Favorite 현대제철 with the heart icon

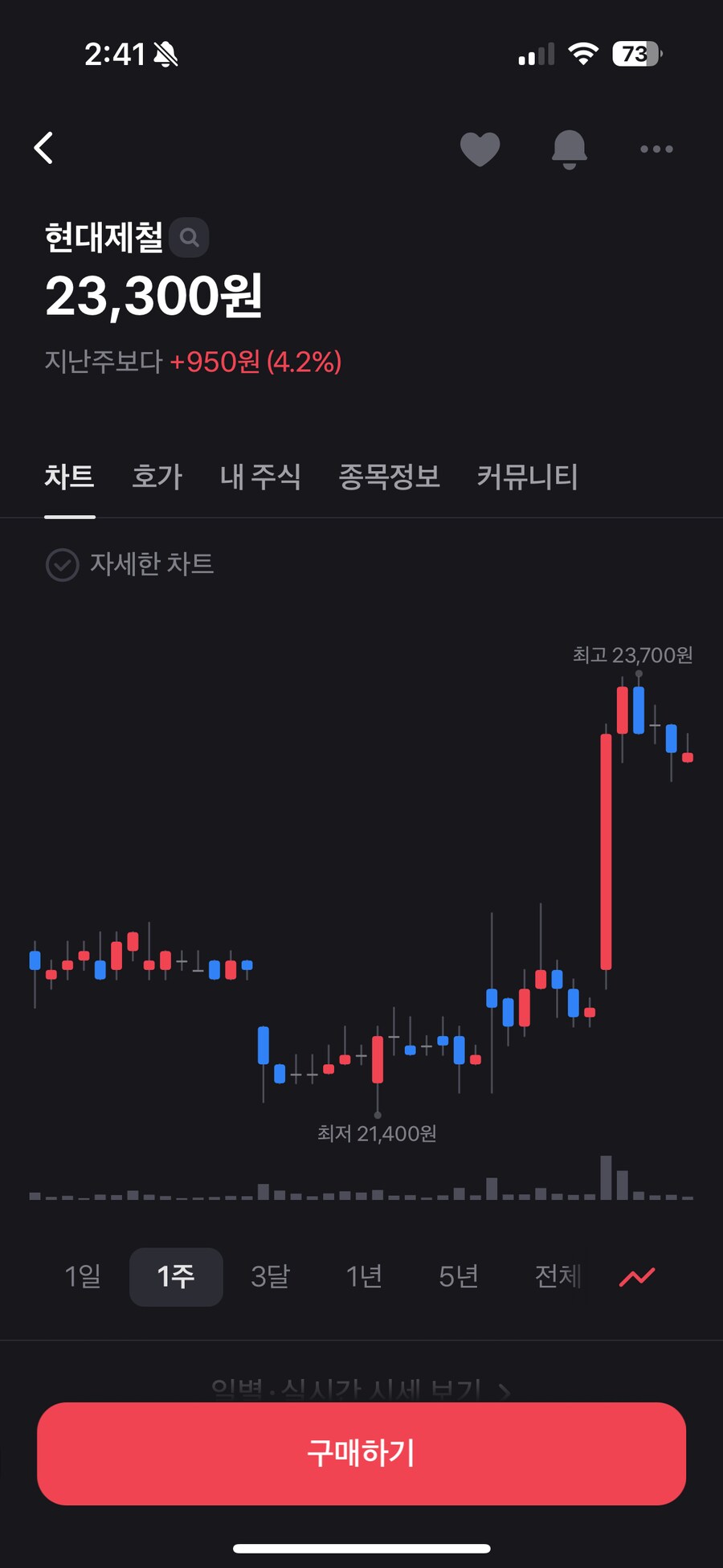coord(480,149)
